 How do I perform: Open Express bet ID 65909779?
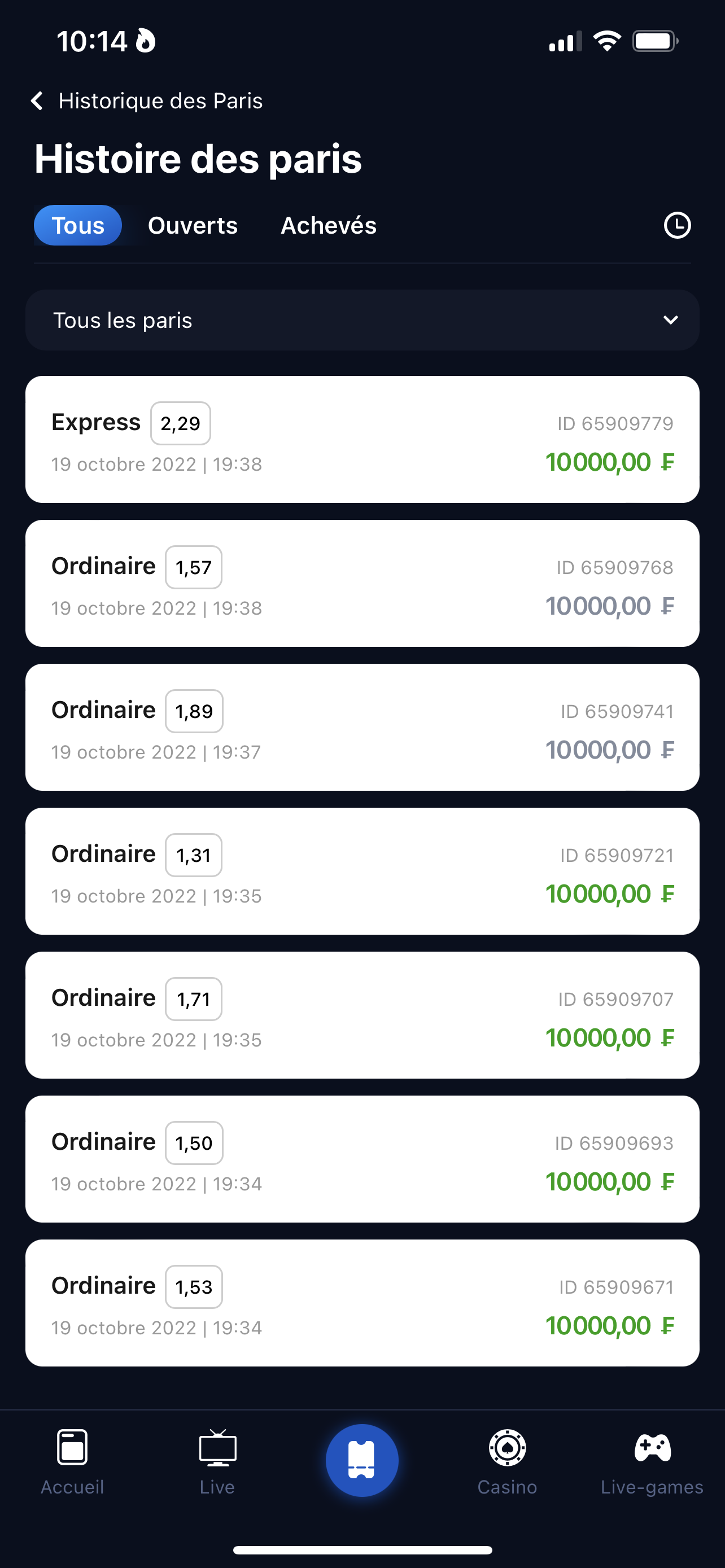tap(362, 440)
